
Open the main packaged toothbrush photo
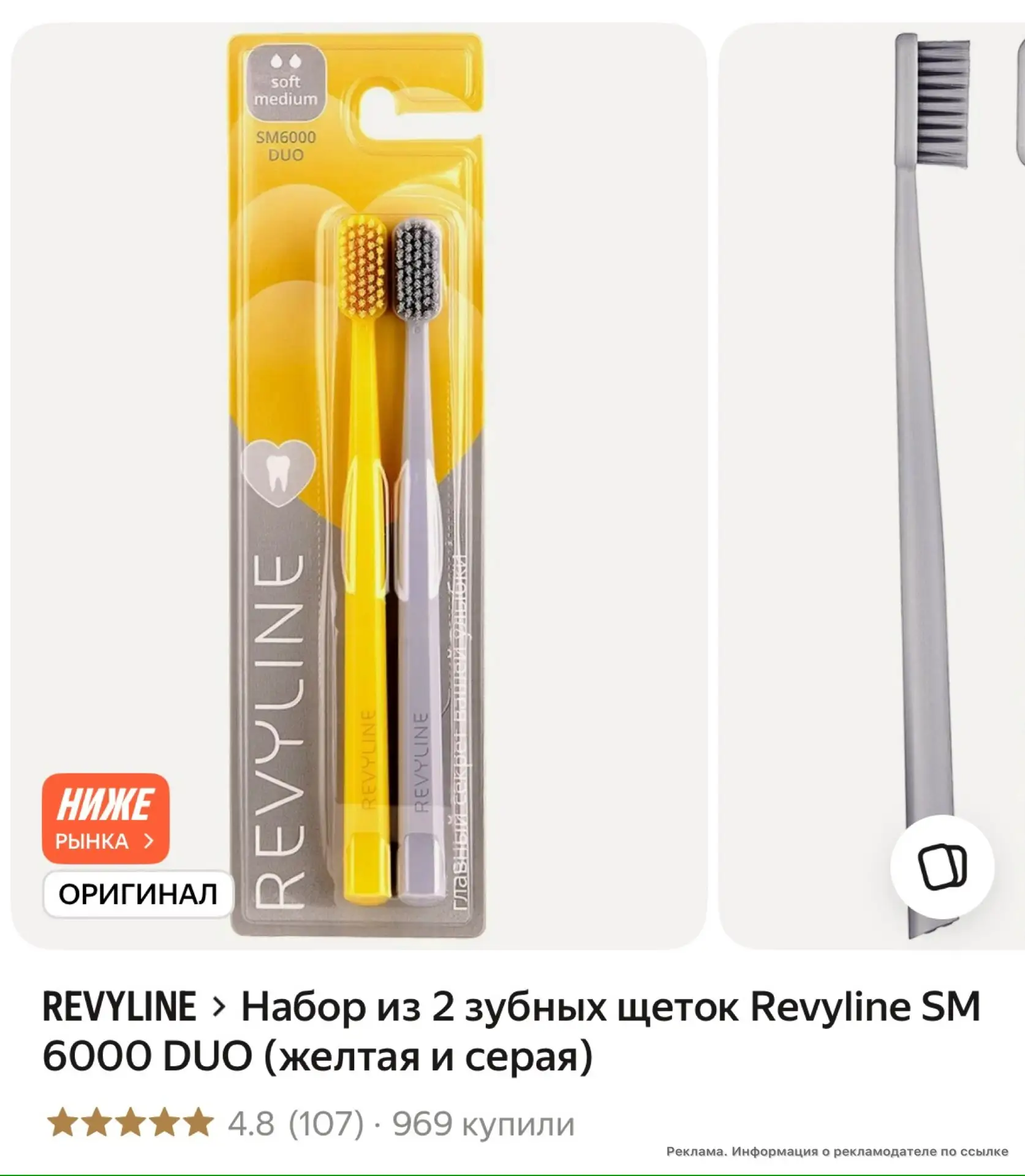pos(358,486)
